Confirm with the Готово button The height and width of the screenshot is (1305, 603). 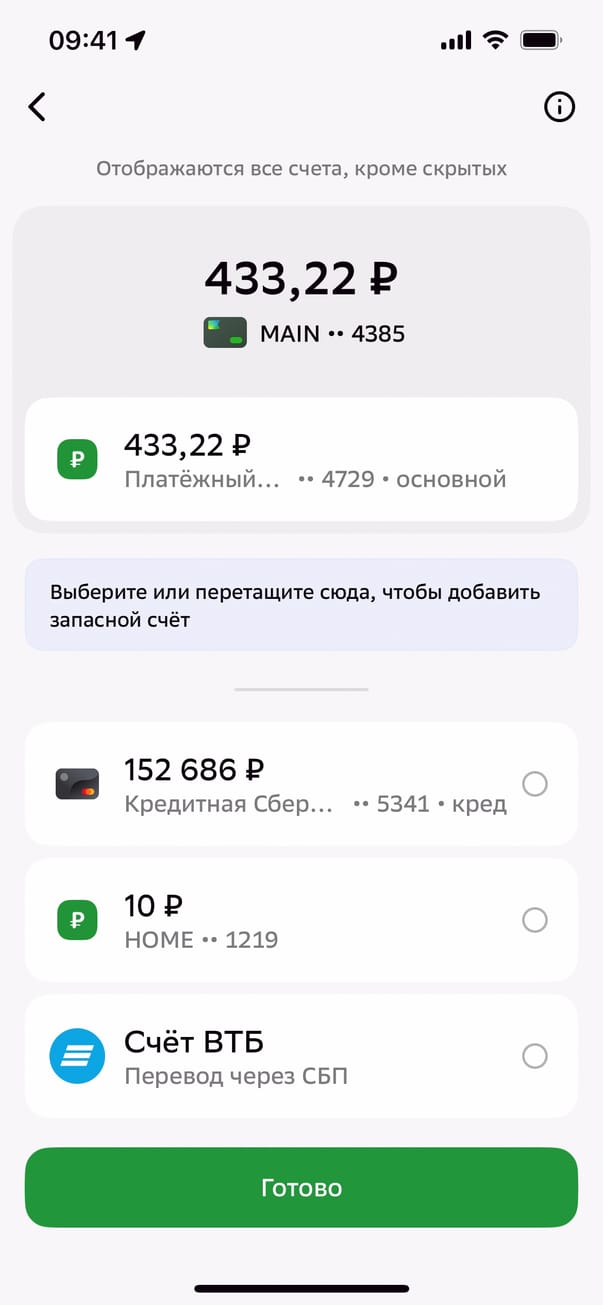(x=301, y=1187)
